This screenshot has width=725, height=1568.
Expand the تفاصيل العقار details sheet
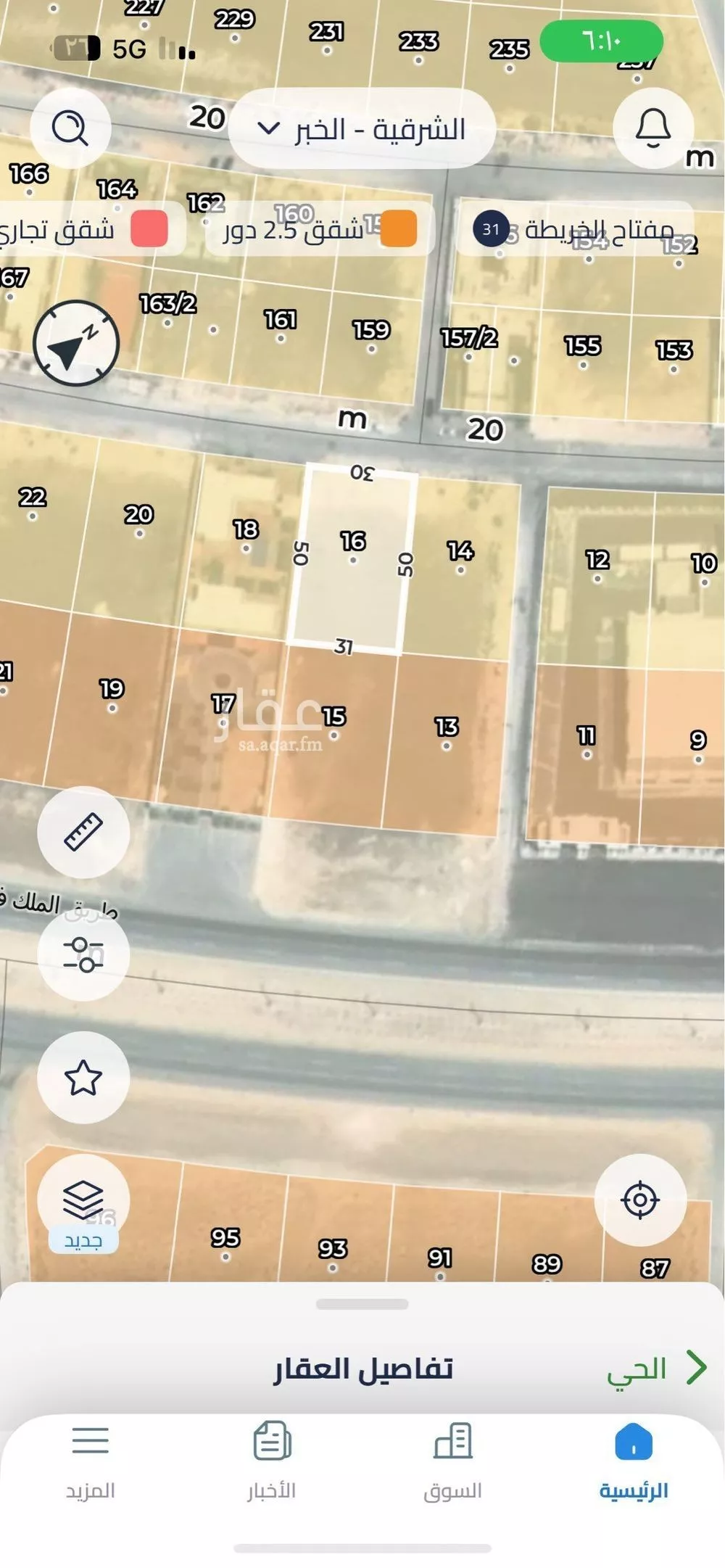[x=362, y=1369]
